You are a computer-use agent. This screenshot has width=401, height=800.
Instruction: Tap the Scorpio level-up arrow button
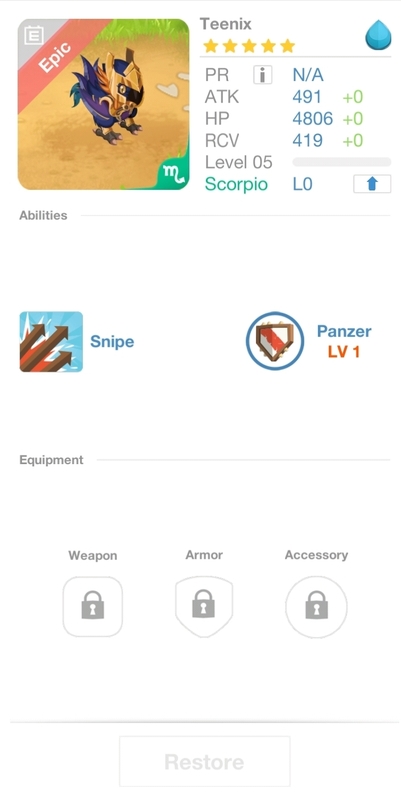pyautogui.click(x=372, y=184)
